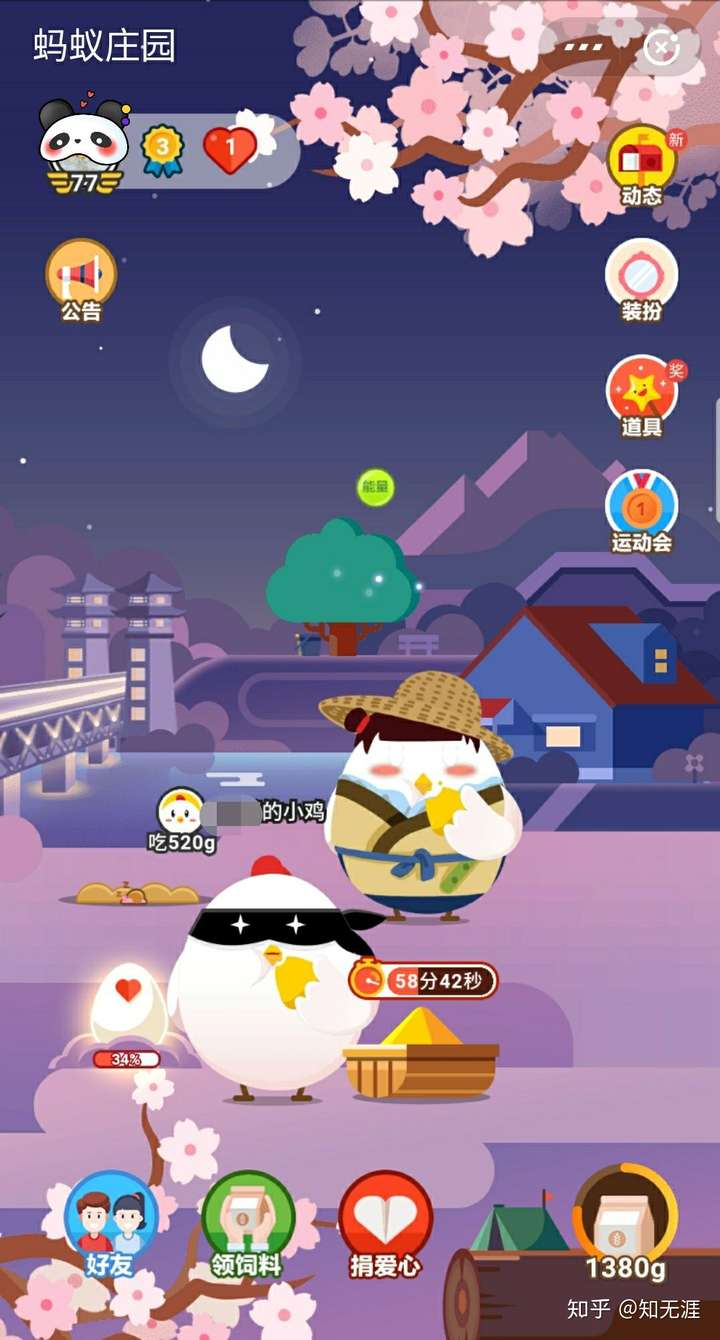The height and width of the screenshot is (1340, 720).
Task: Open the 运动会 sports meet
Action: pyautogui.click(x=641, y=512)
